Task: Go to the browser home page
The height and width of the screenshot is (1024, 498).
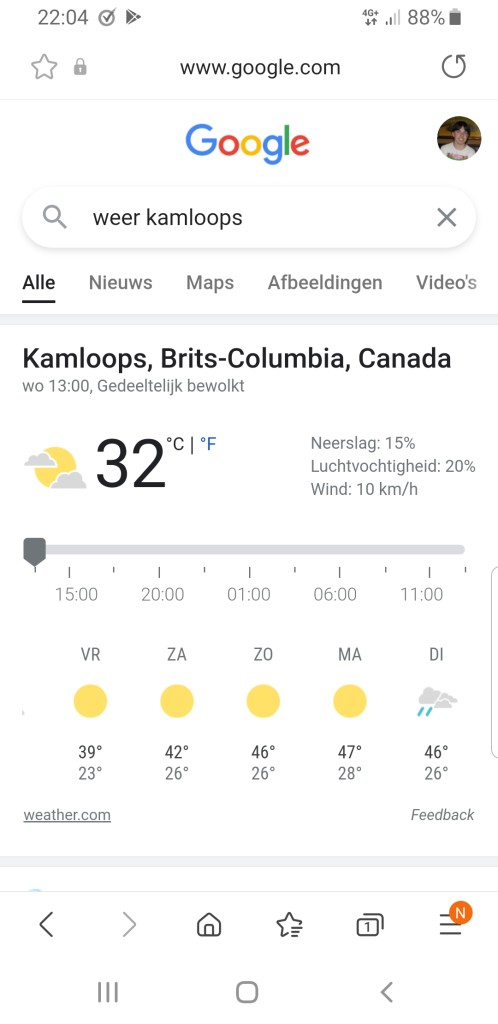Action: pyautogui.click(x=209, y=925)
